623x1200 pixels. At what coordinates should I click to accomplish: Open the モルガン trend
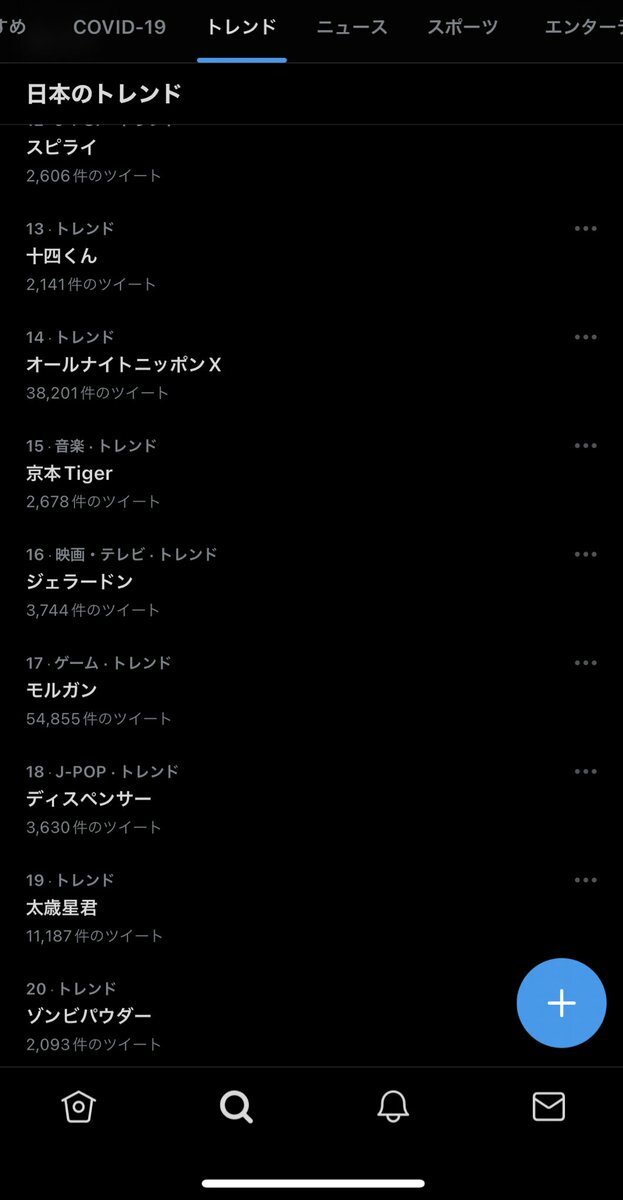(61, 690)
